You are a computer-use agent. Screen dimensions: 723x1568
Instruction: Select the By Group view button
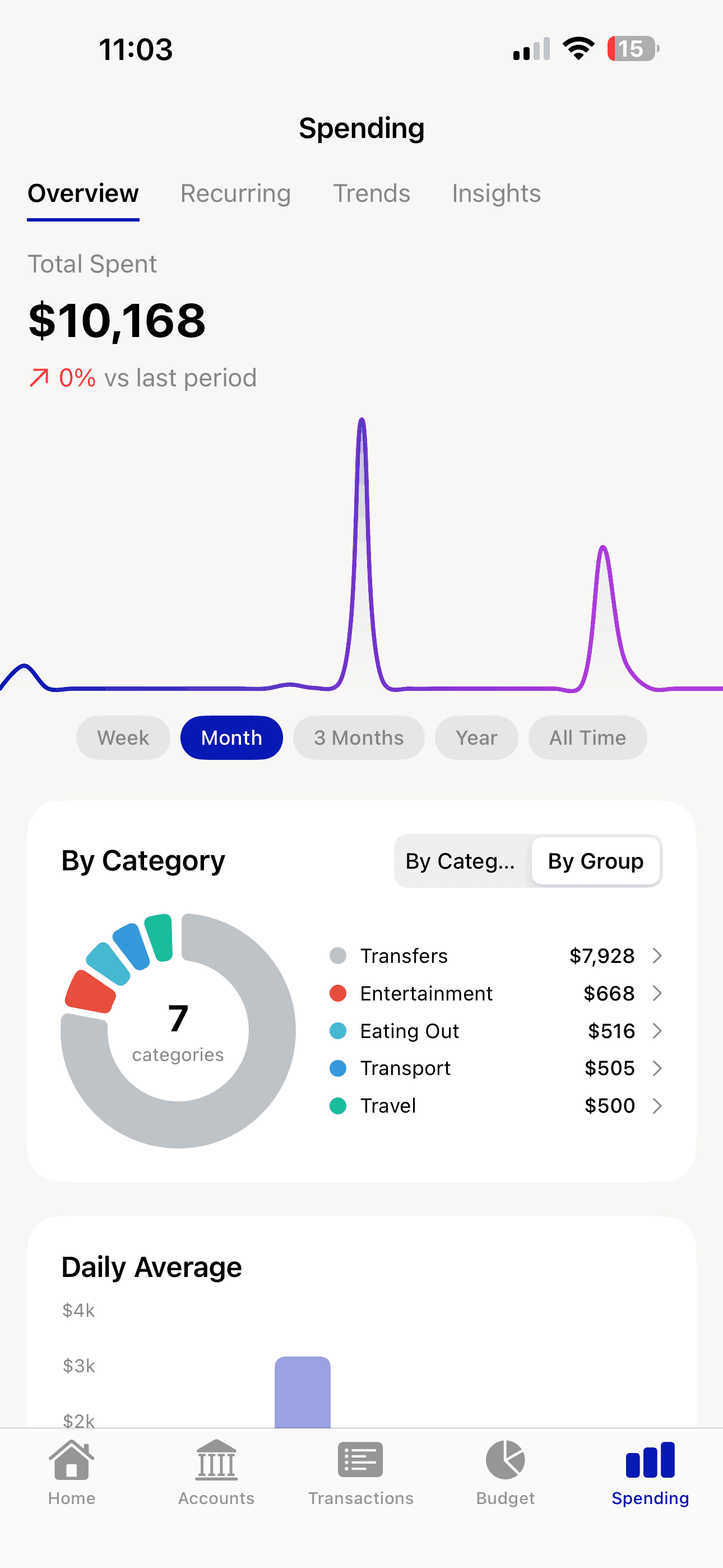[595, 861]
